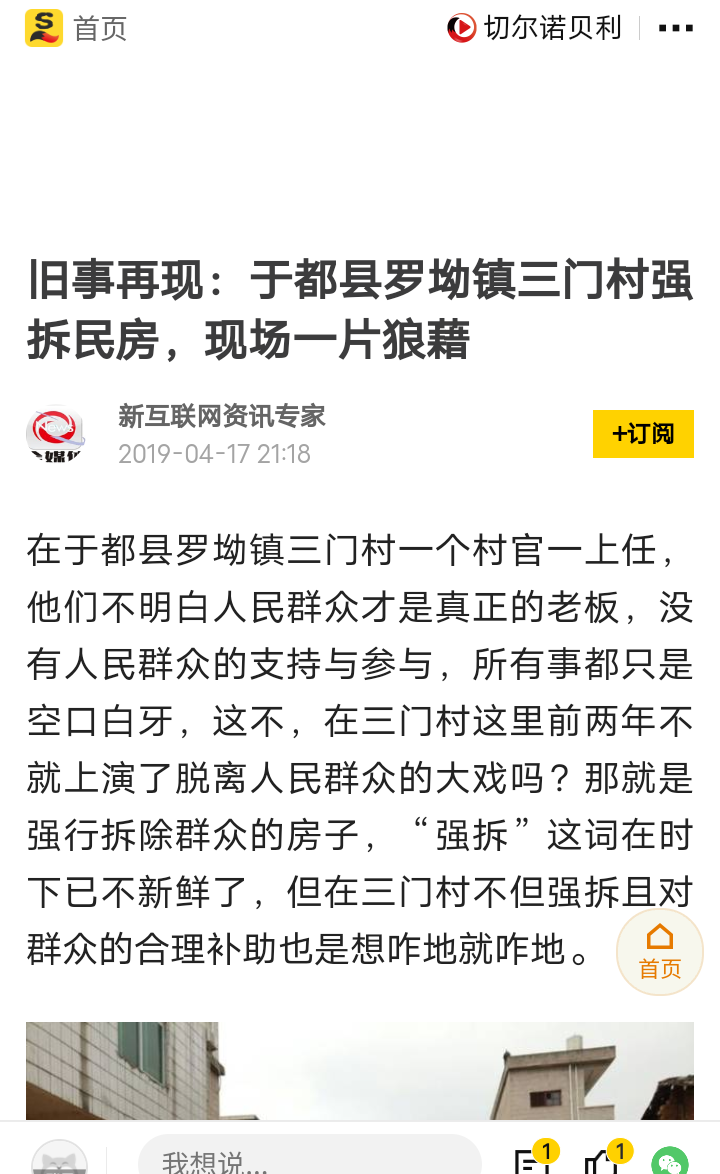Like this article with the thumbs-up icon
720x1174 pixels.
click(601, 1161)
